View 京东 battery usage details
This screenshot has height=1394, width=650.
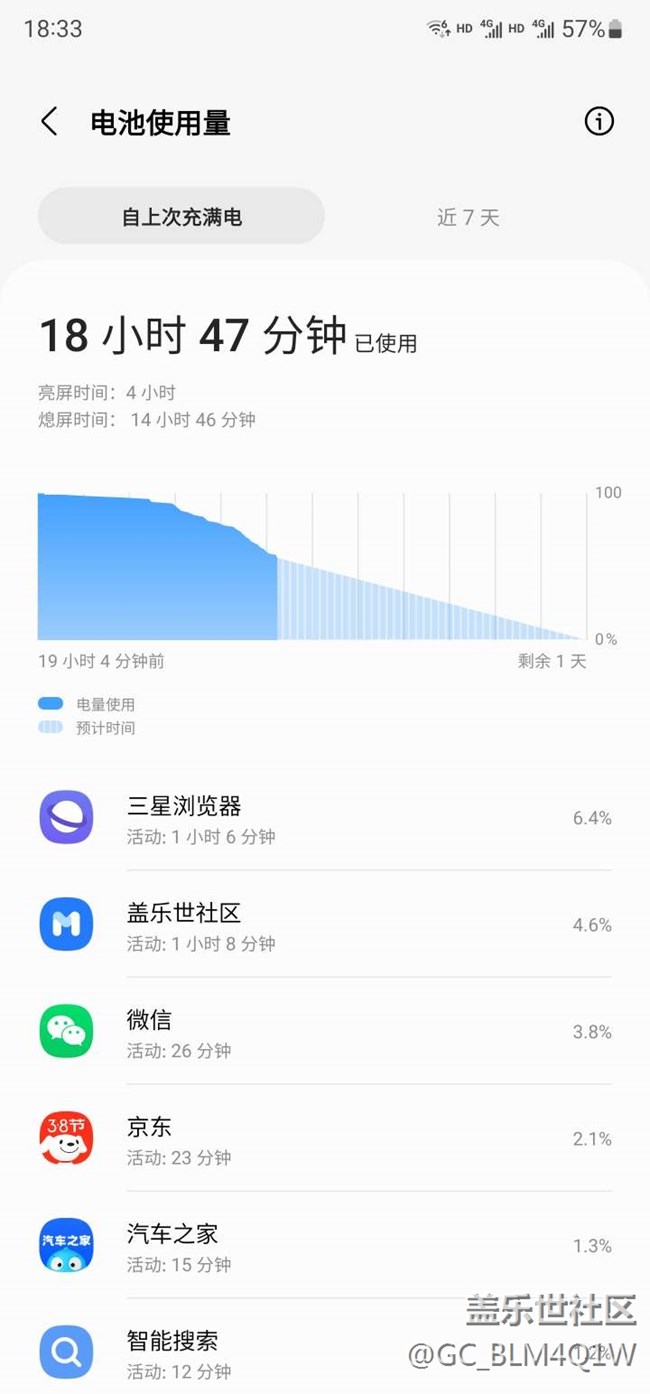325,1139
